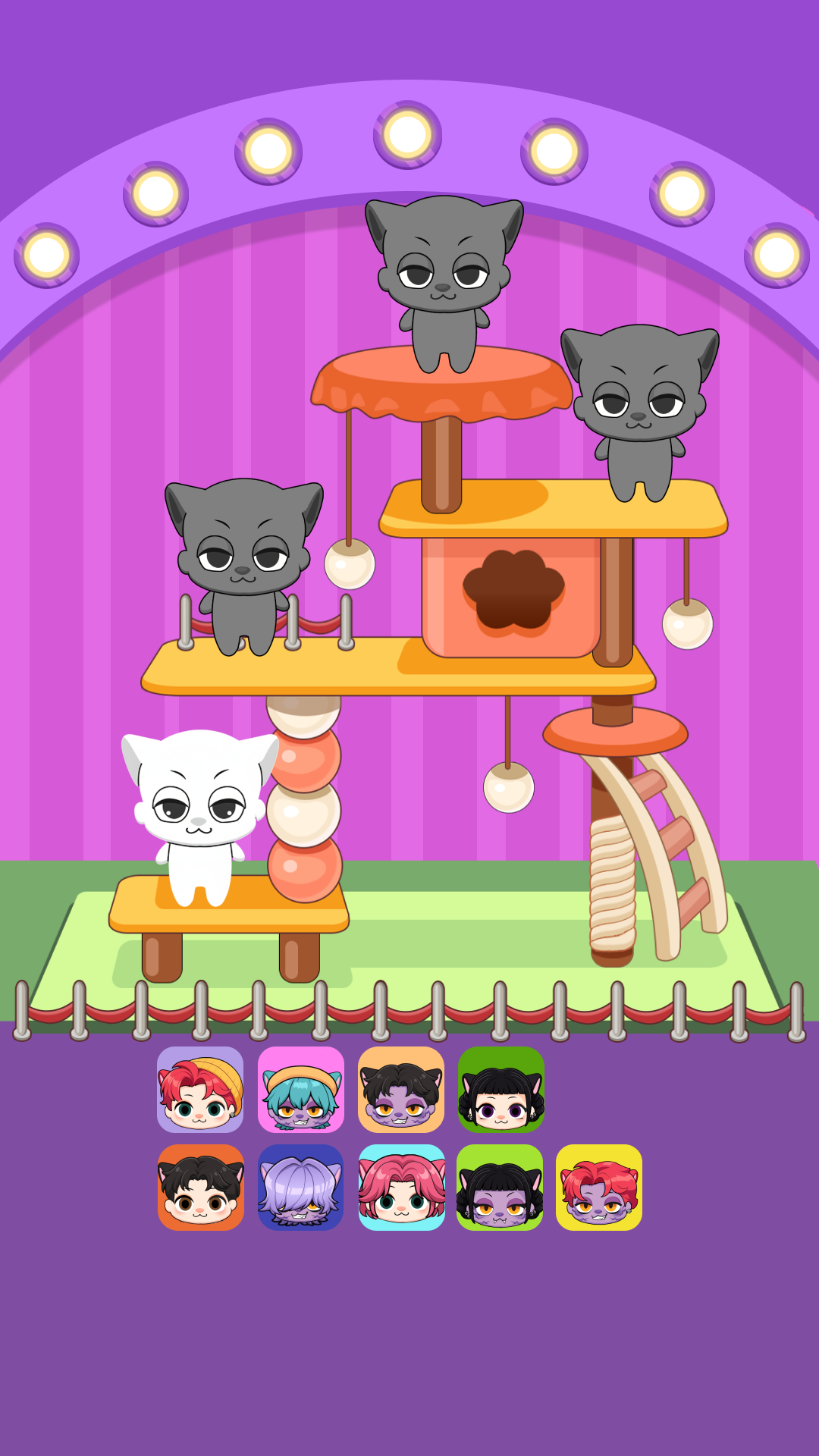
Task: Choose the purple-skinned face on lime green tile
Action: [x=500, y=1188]
